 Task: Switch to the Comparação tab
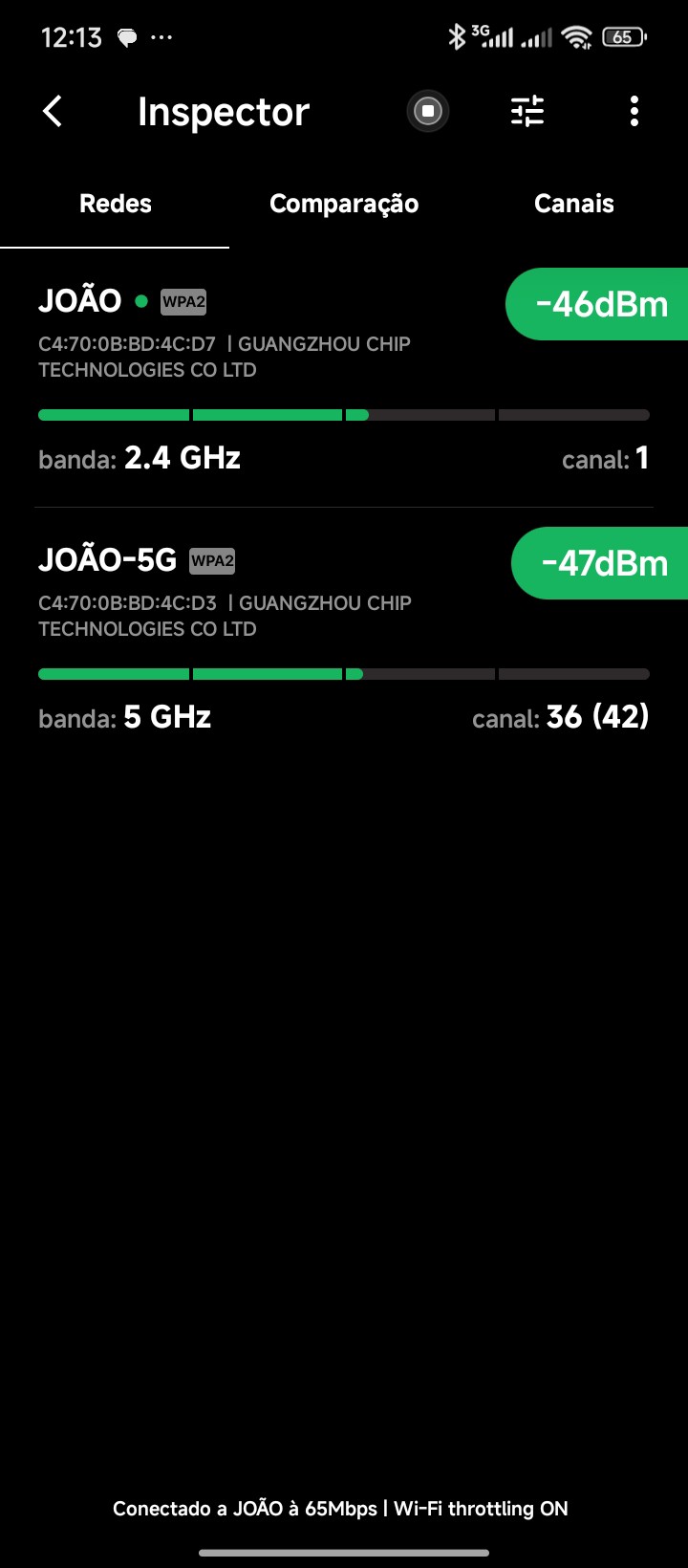(x=344, y=204)
